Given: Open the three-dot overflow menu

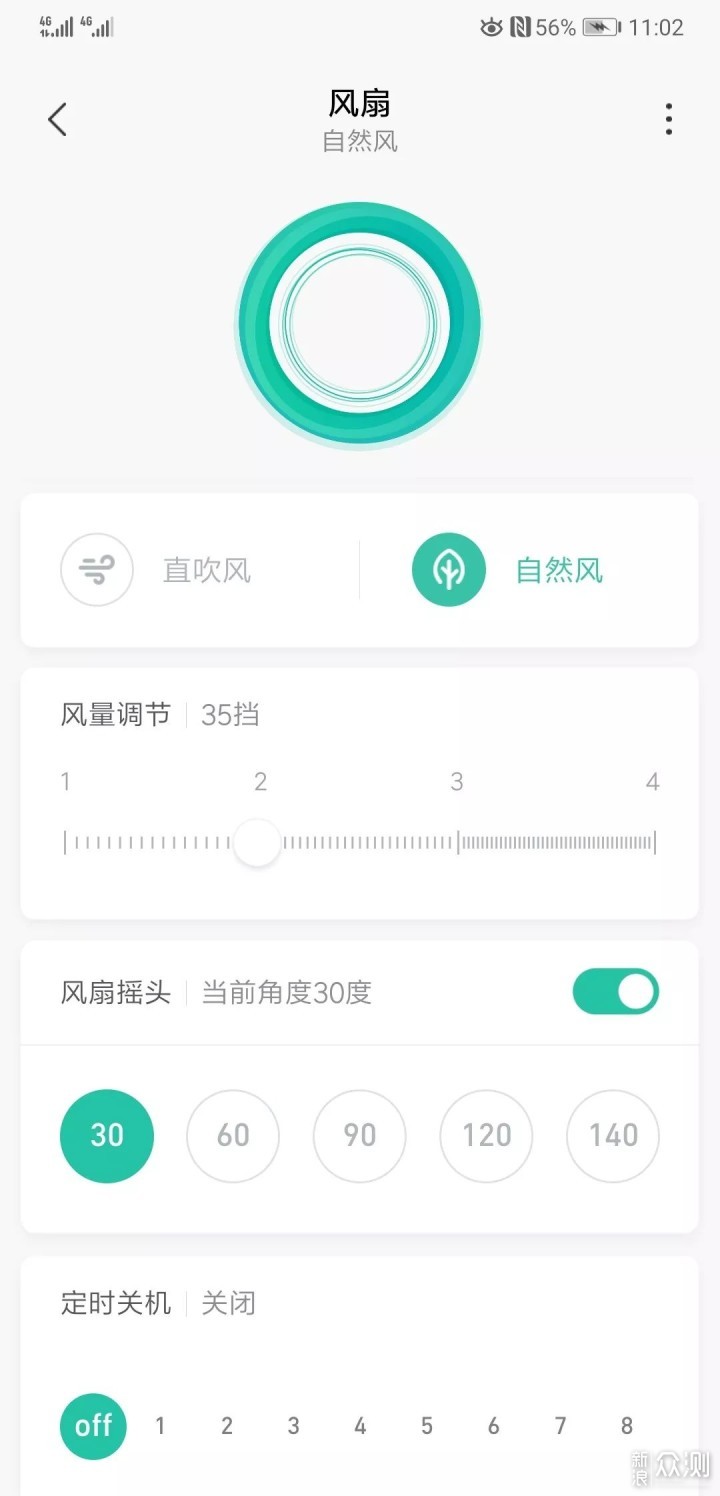Looking at the screenshot, I should tap(668, 119).
